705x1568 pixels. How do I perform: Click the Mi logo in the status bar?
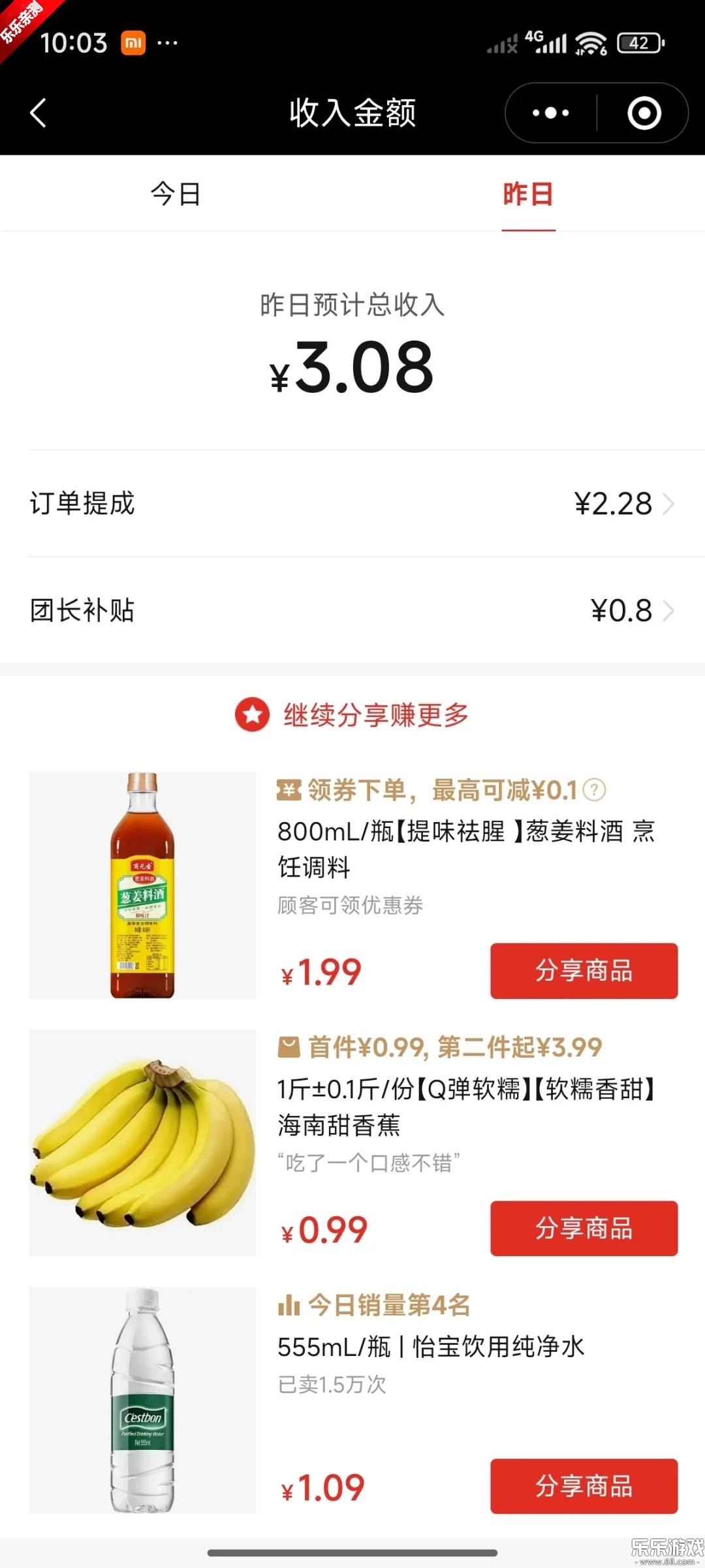pos(134,42)
